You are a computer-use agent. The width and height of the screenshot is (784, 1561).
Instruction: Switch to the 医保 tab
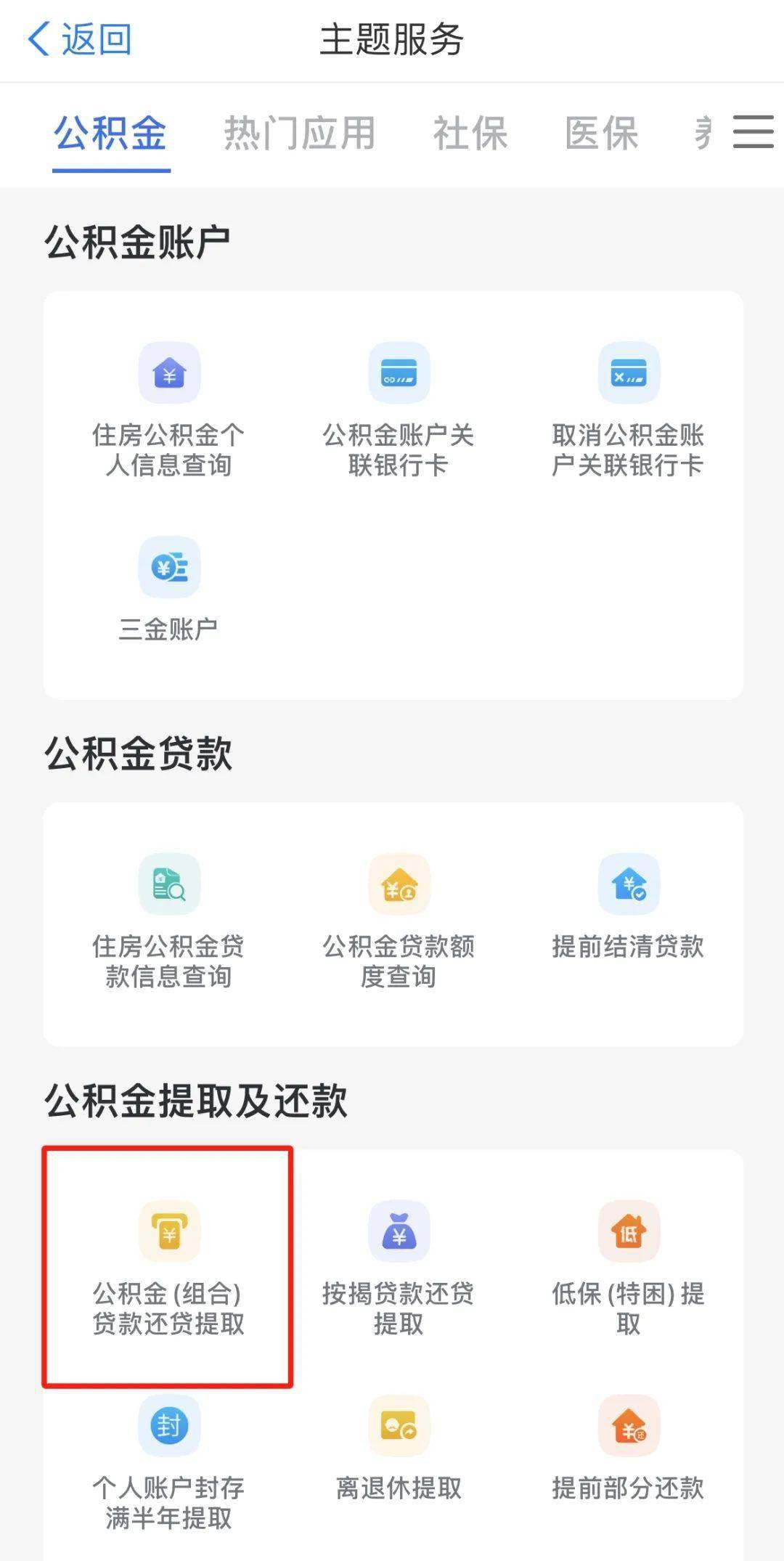coord(602,134)
